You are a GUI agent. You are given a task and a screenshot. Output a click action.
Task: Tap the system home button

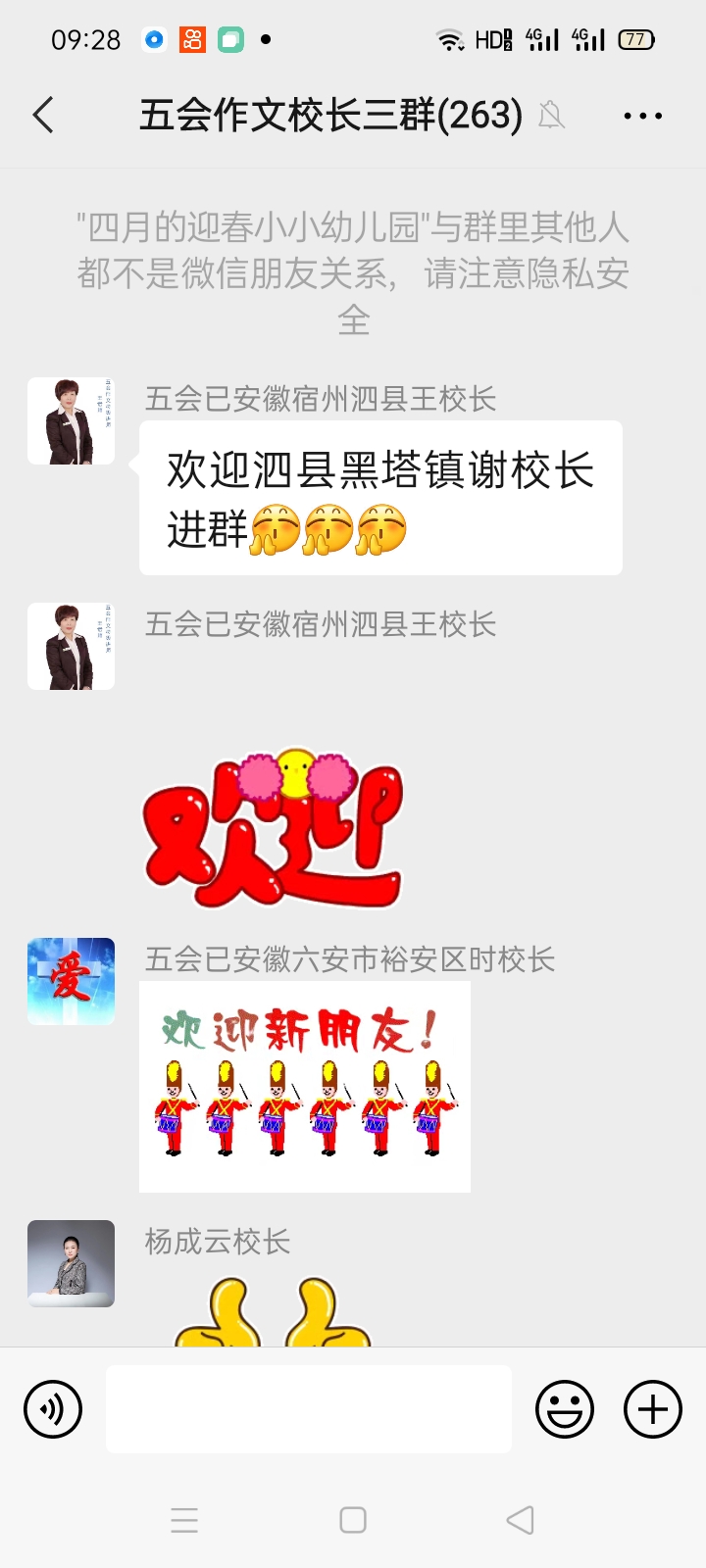pos(353,1520)
